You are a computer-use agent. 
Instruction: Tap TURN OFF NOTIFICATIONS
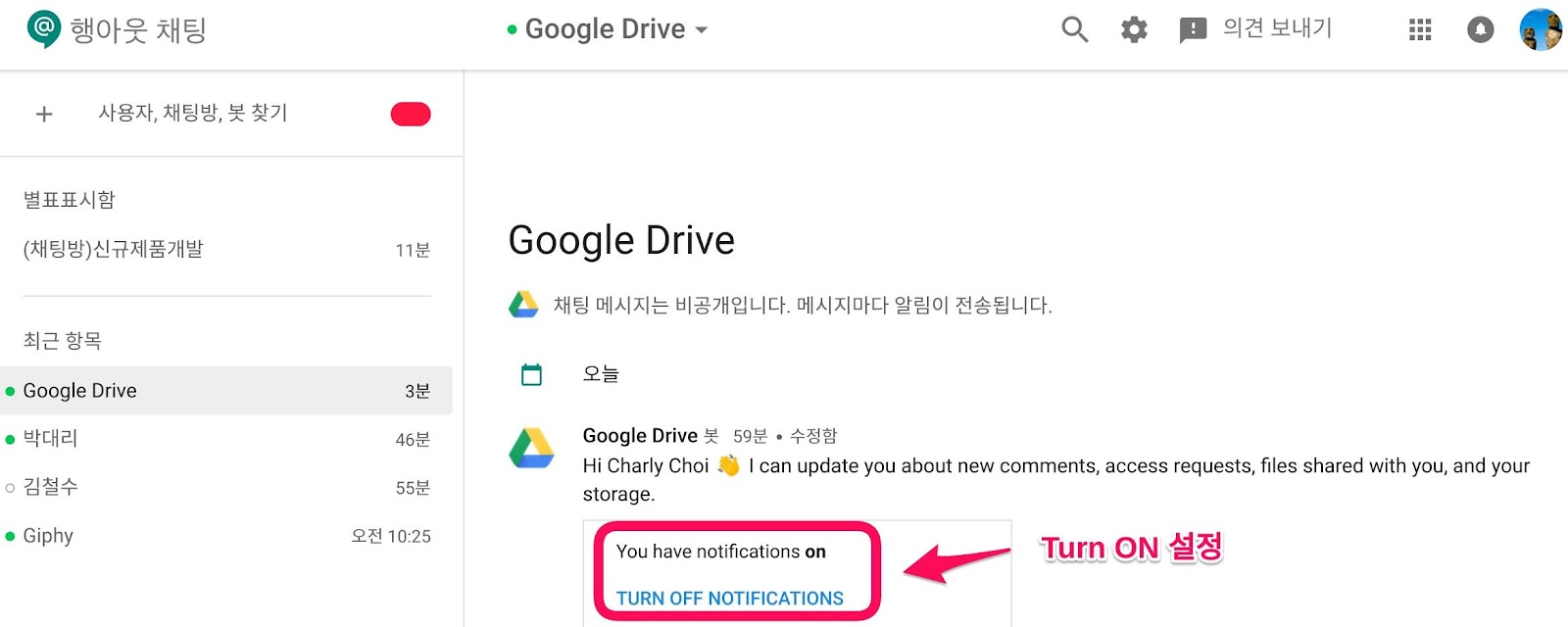(x=729, y=598)
